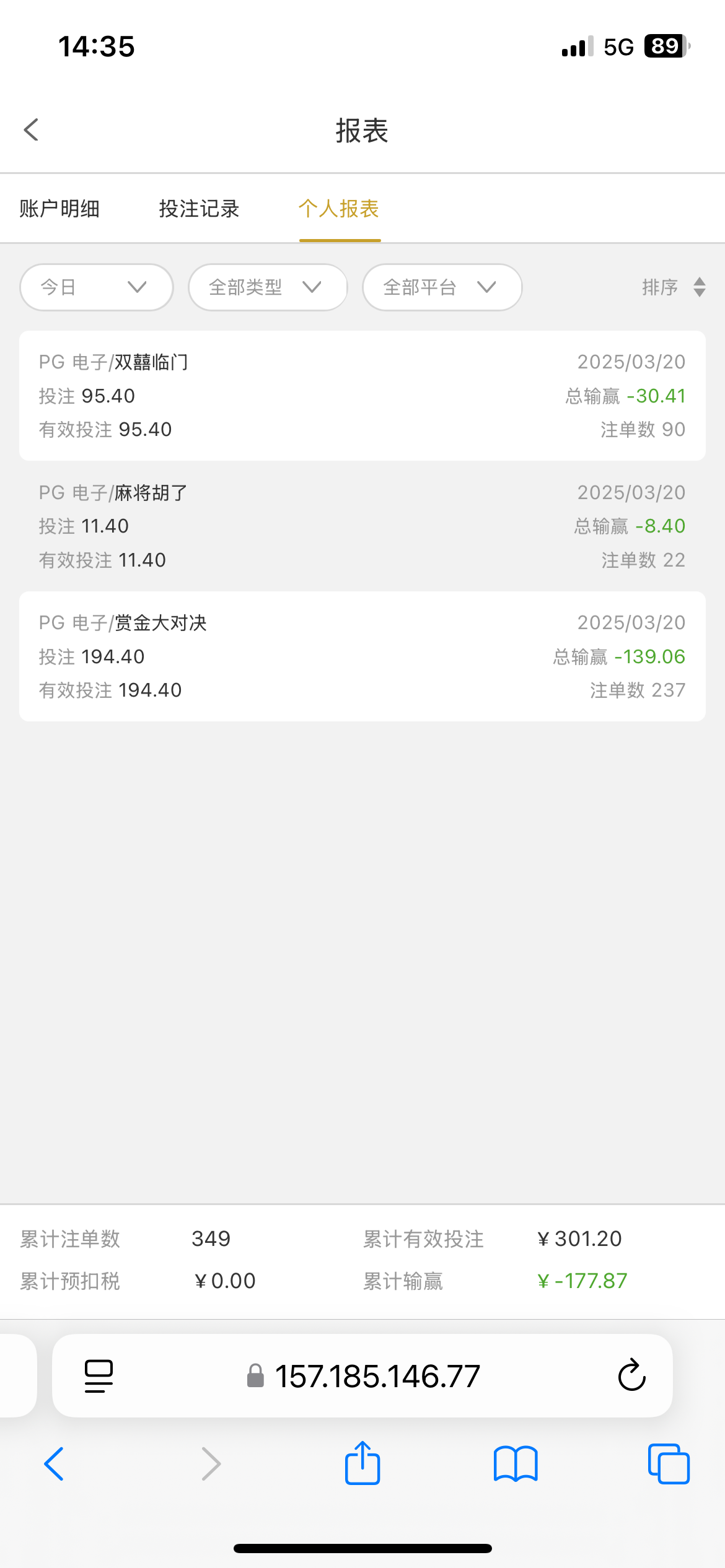Open the 全部平台 platform filter
Viewport: 725px width, 1568px height.
tap(442, 287)
